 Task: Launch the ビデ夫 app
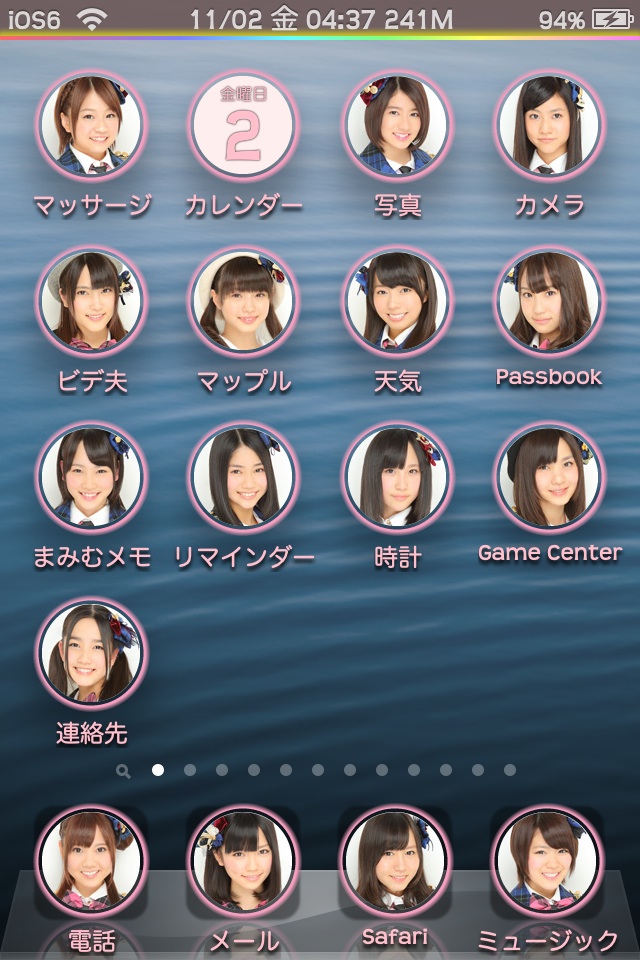(91, 301)
